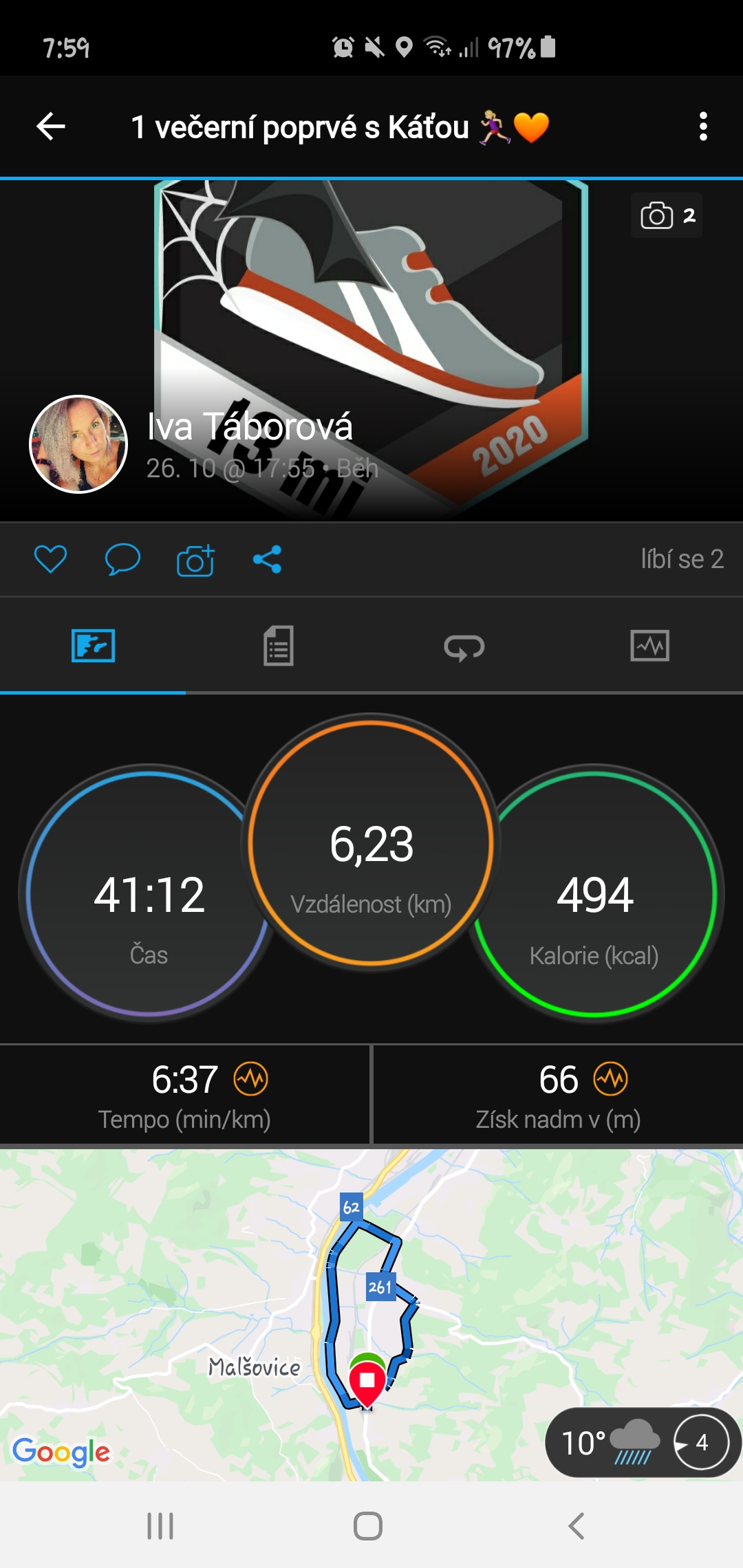The width and height of the screenshot is (743, 1568).
Task: Switch to the stats list tab
Action: coord(279,646)
